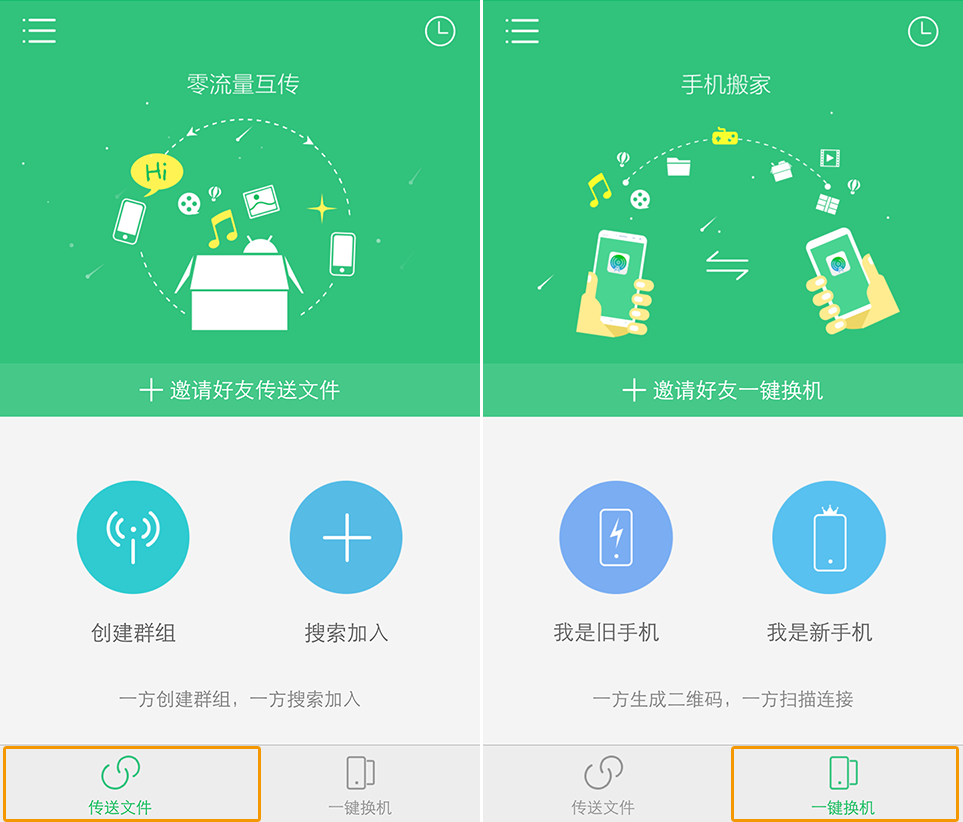Select 我是旧手机 option
This screenshot has width=963, height=822.
click(x=616, y=538)
